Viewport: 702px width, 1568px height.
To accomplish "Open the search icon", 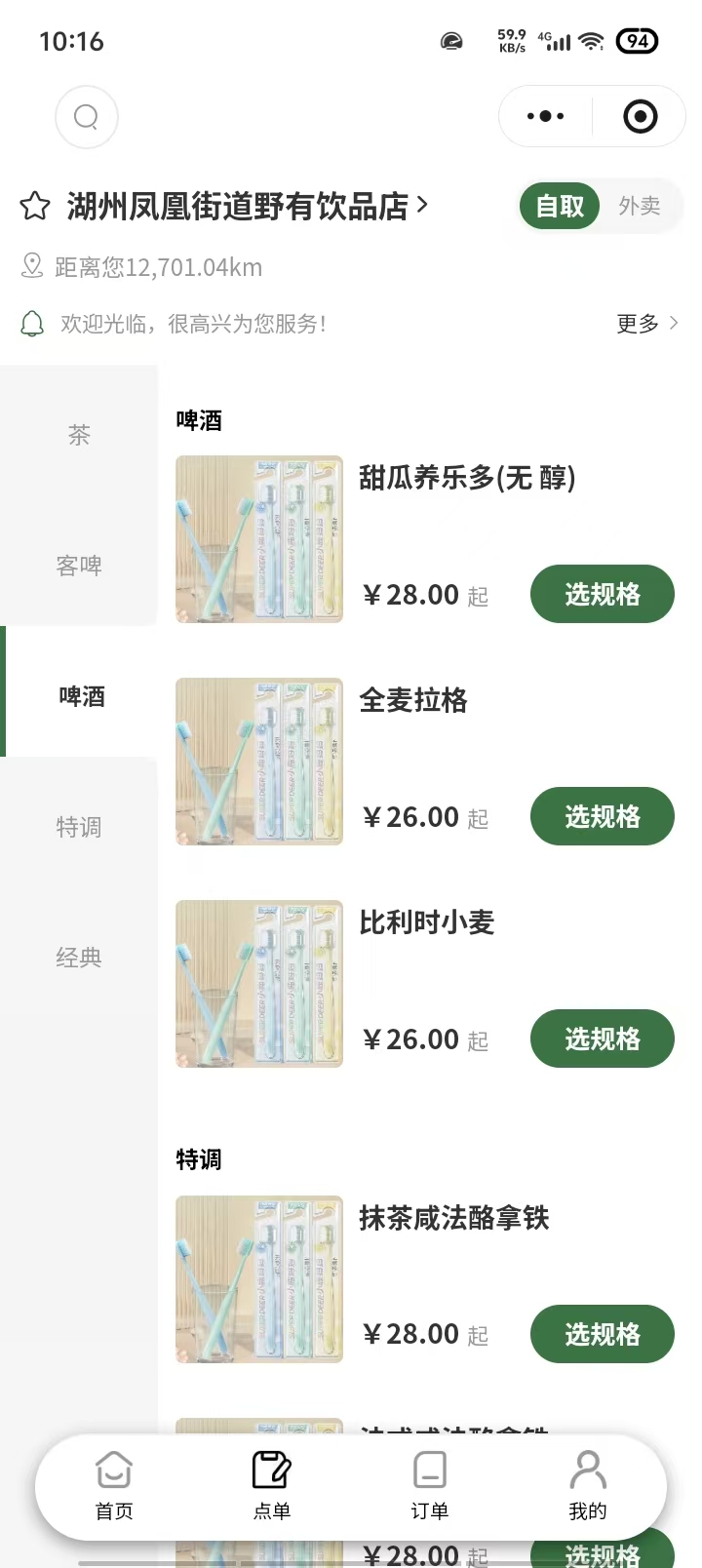I will point(87,117).
